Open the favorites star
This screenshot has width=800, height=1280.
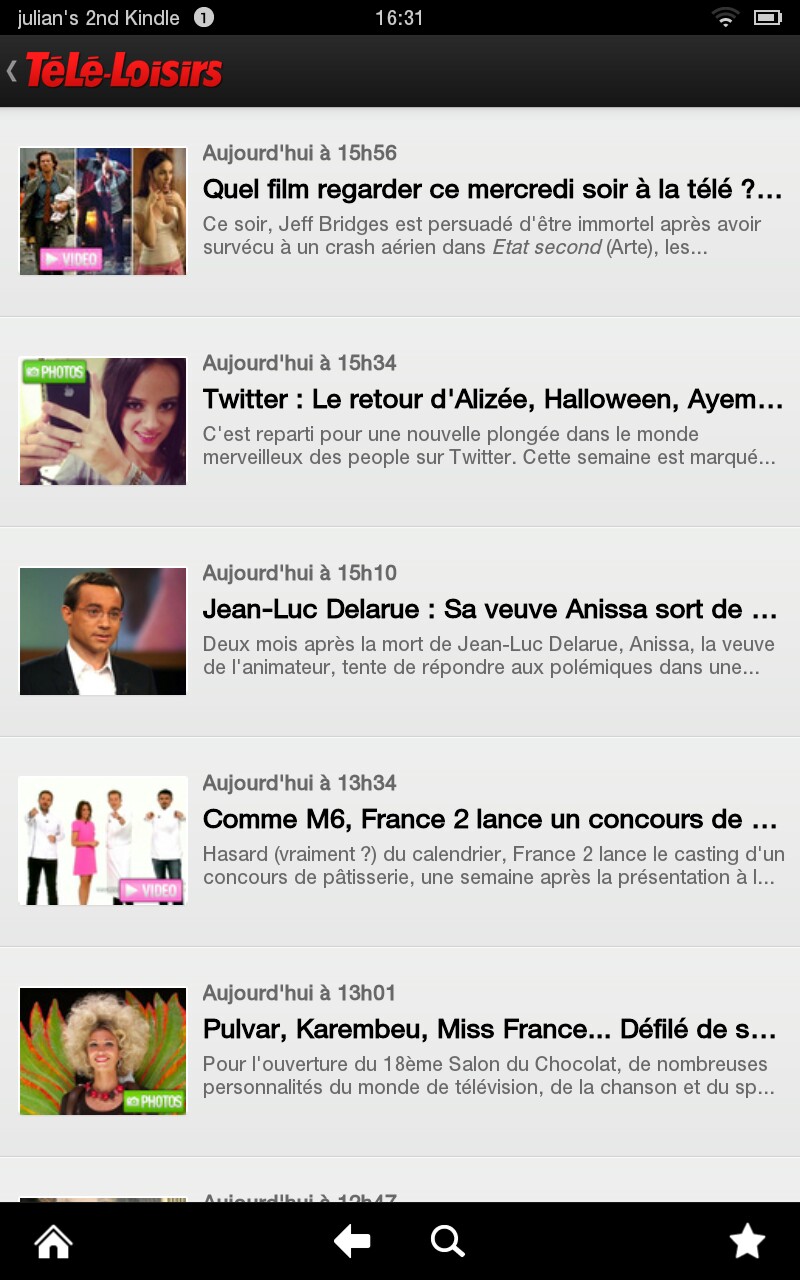click(747, 1242)
